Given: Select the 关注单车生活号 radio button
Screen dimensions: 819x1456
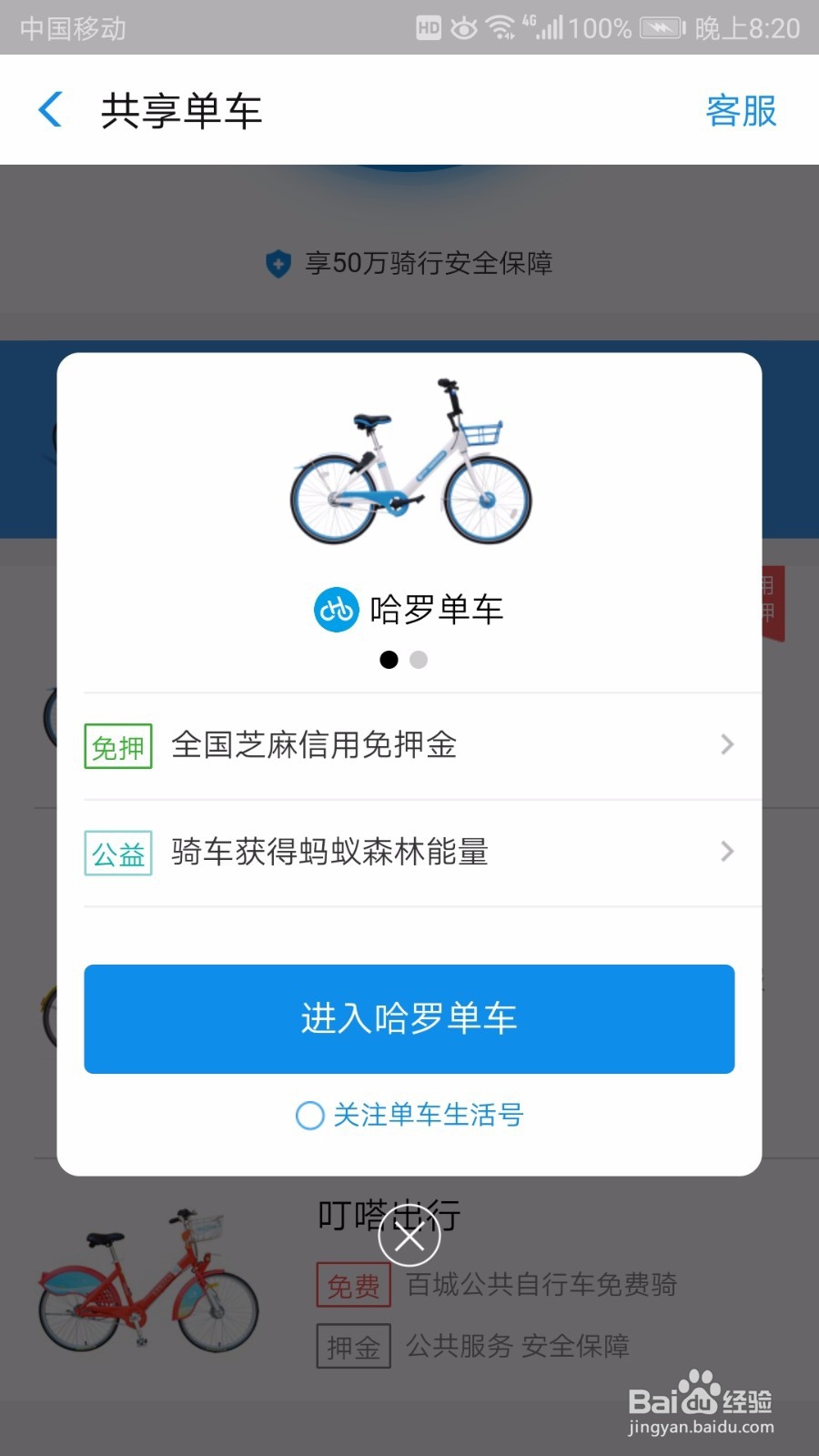Looking at the screenshot, I should pos(309,1116).
